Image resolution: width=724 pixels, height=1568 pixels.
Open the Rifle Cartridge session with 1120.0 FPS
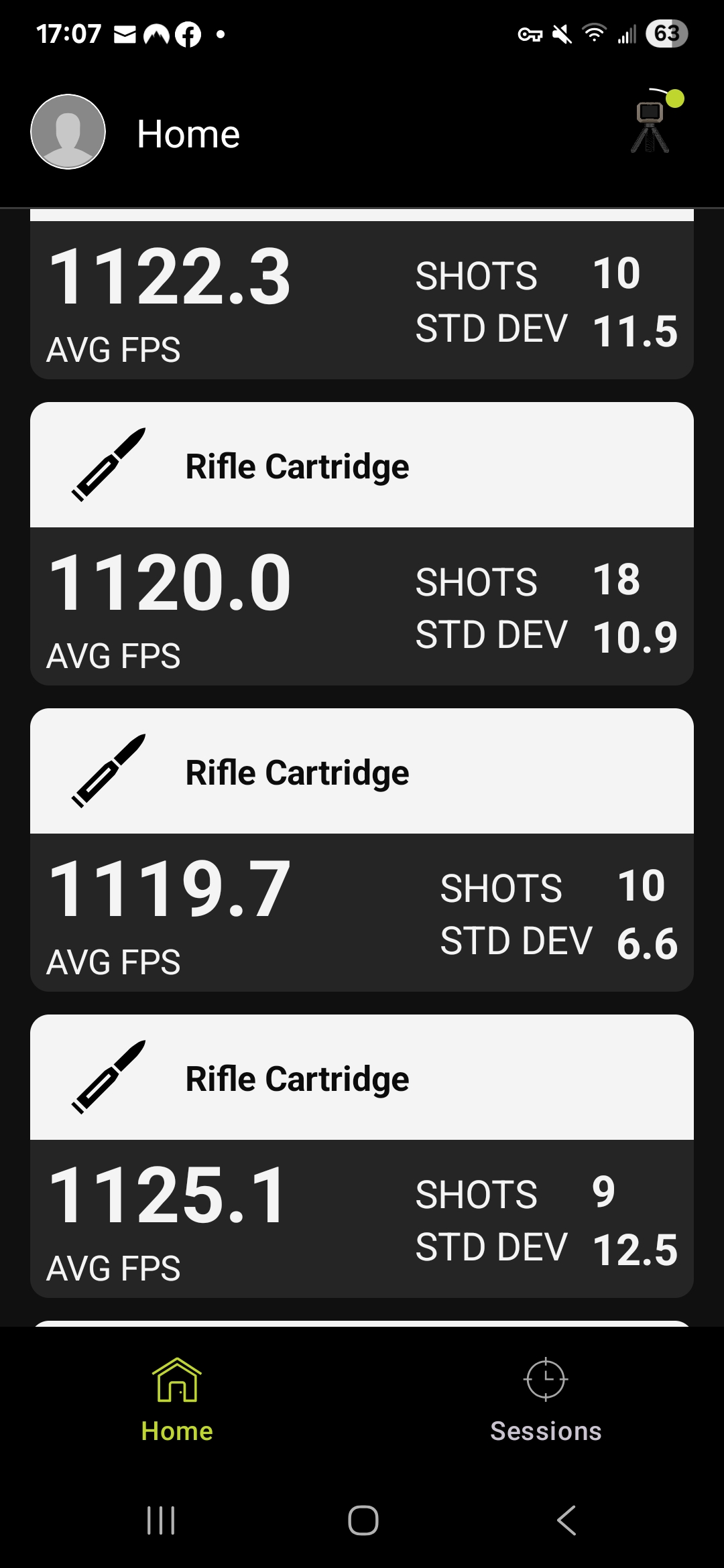click(362, 543)
